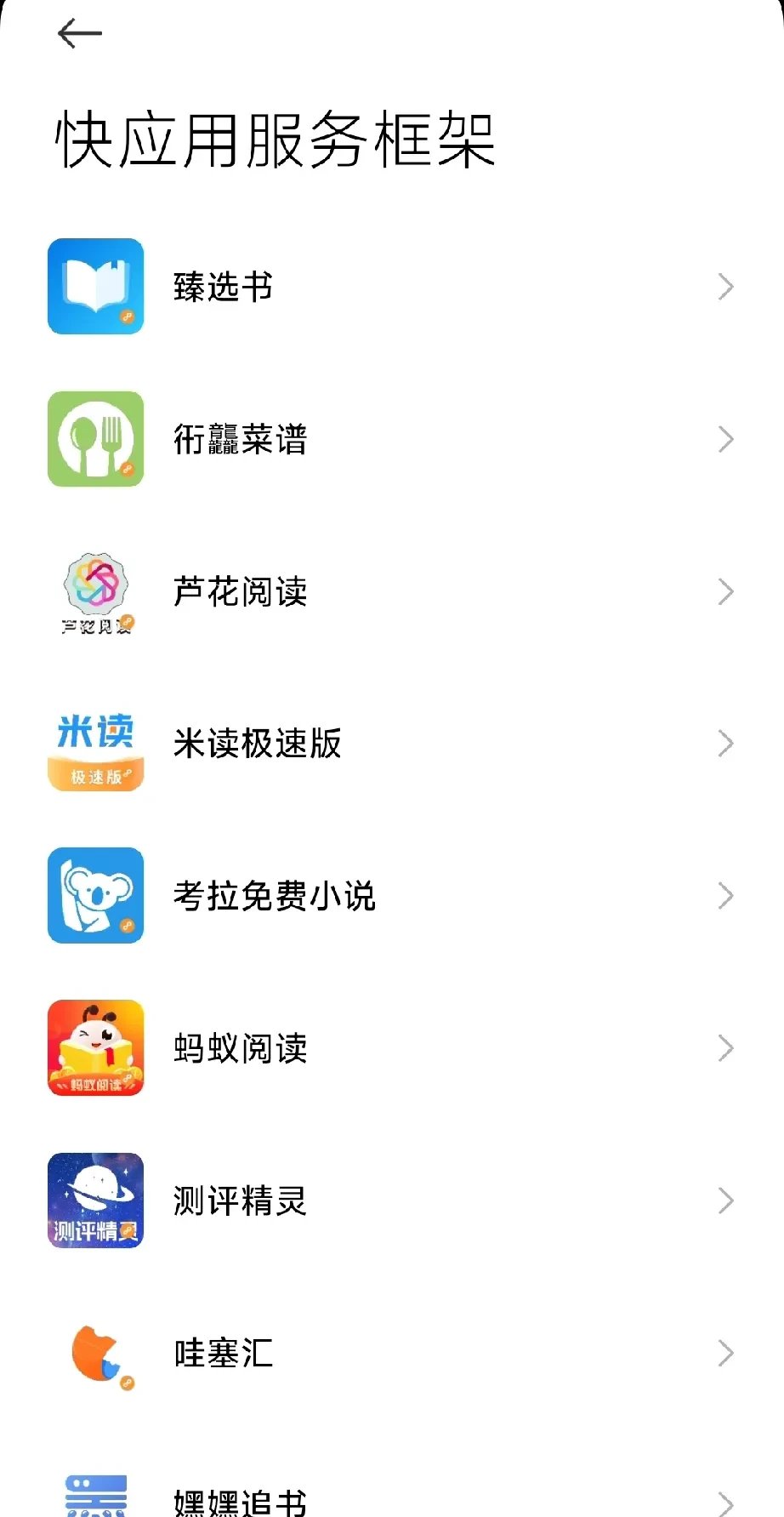
Task: Open the 嫚嫚追书 app icon
Action: tap(95, 1497)
